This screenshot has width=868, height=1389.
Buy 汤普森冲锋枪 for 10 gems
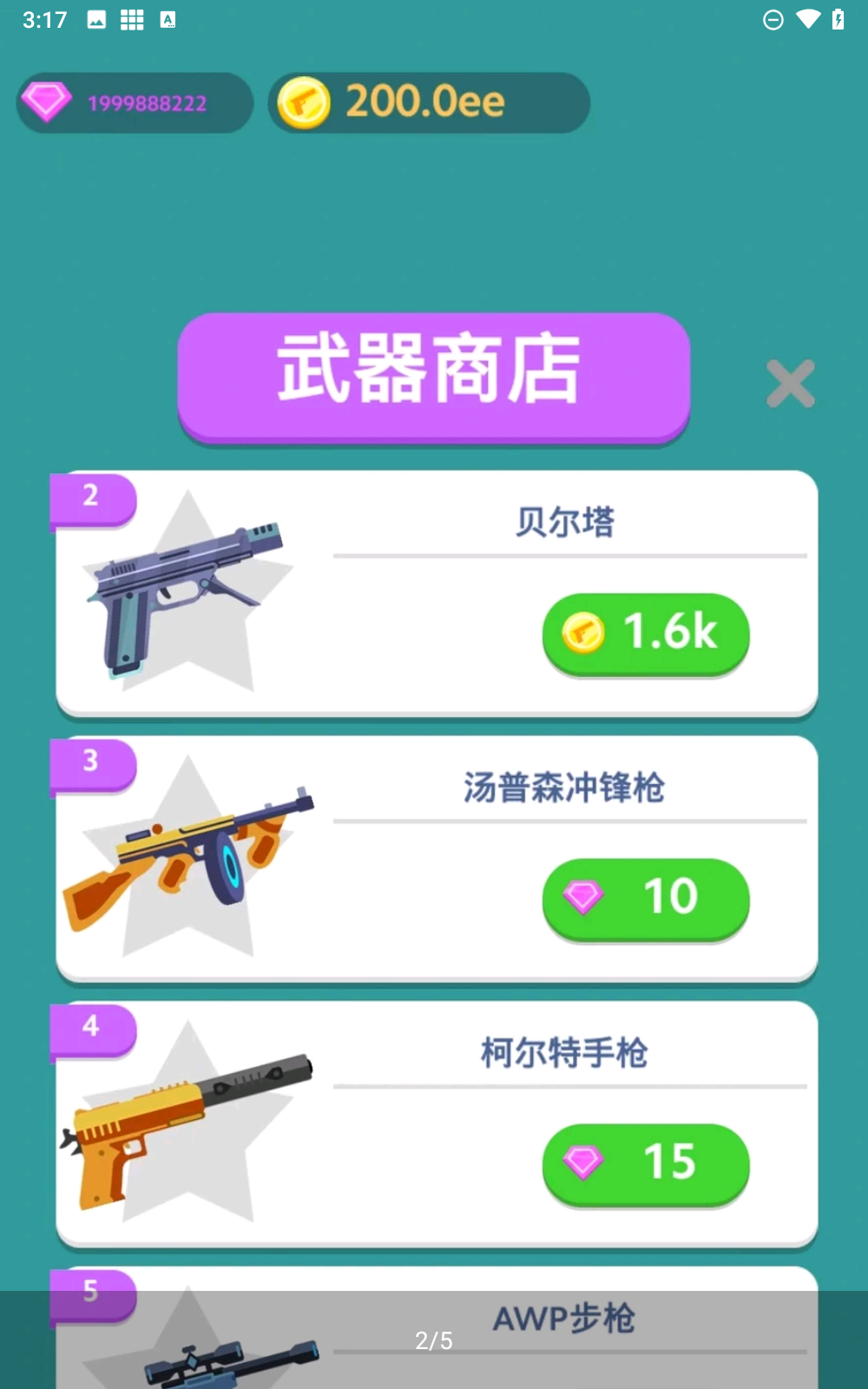click(645, 899)
